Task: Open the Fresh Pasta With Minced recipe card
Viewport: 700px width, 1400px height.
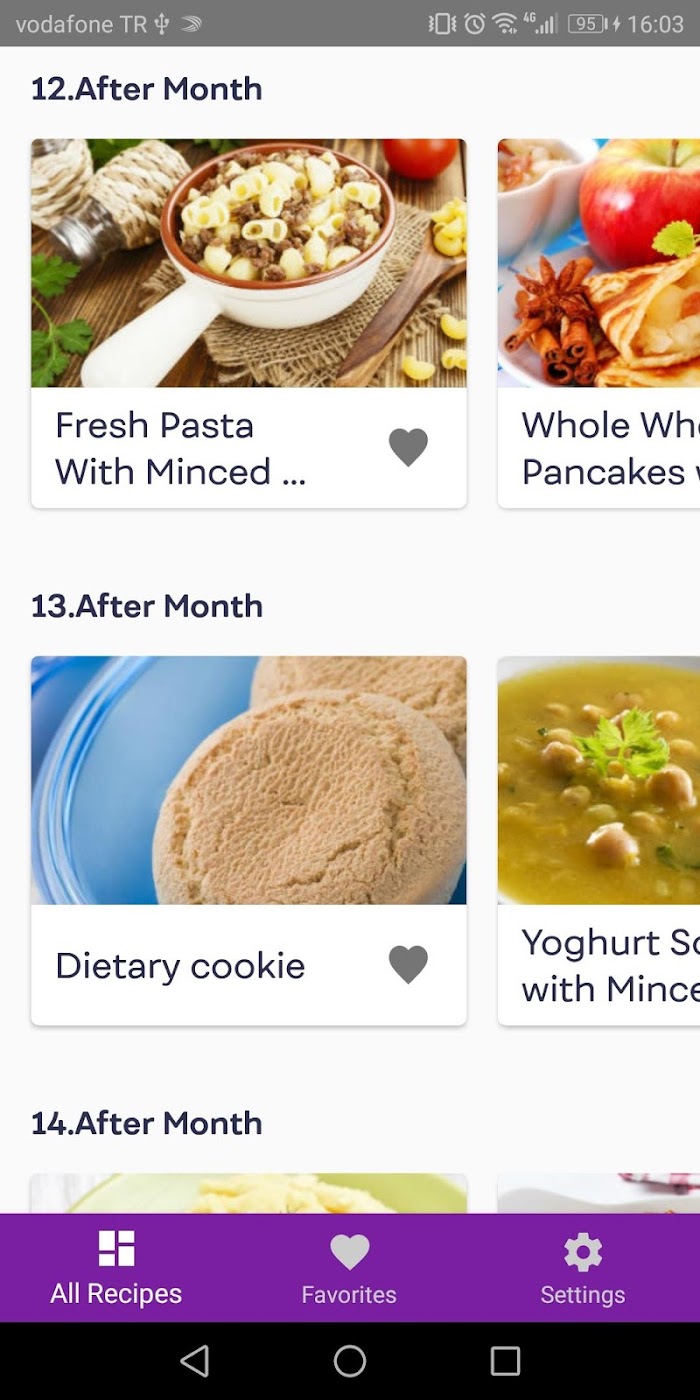Action: tap(249, 323)
